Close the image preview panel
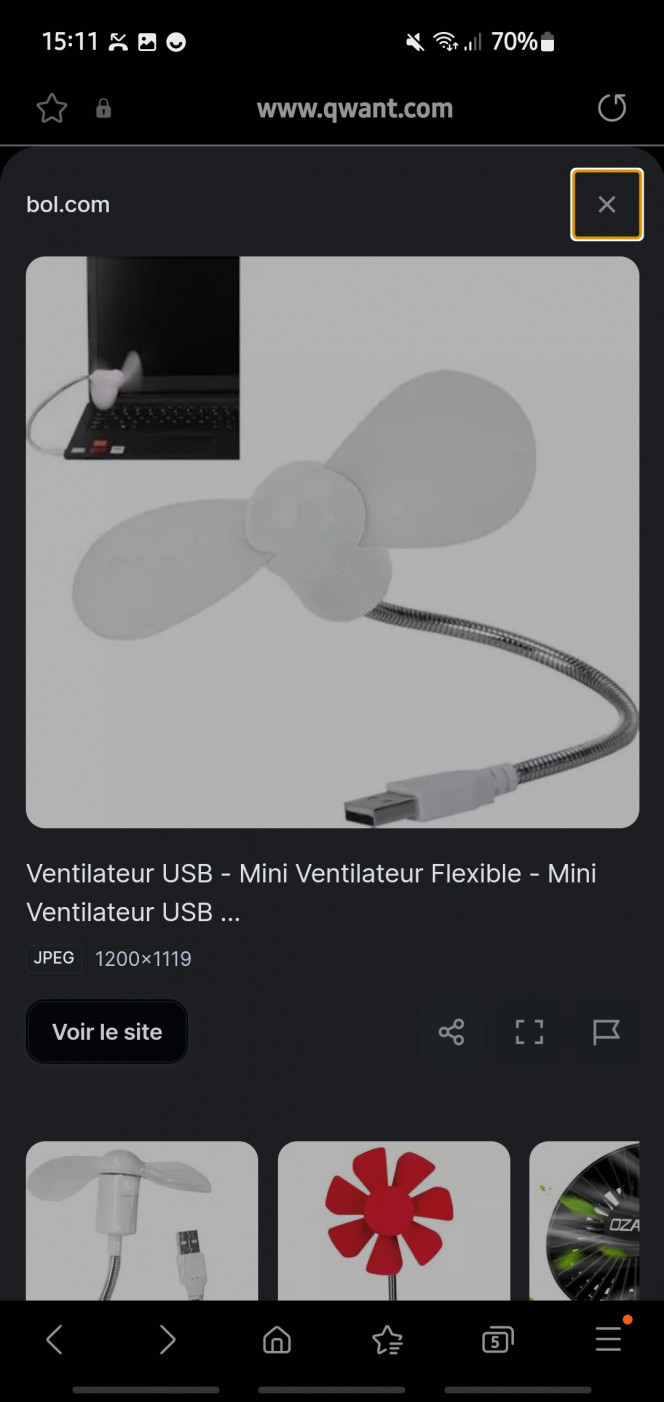The width and height of the screenshot is (664, 1402). coord(606,204)
